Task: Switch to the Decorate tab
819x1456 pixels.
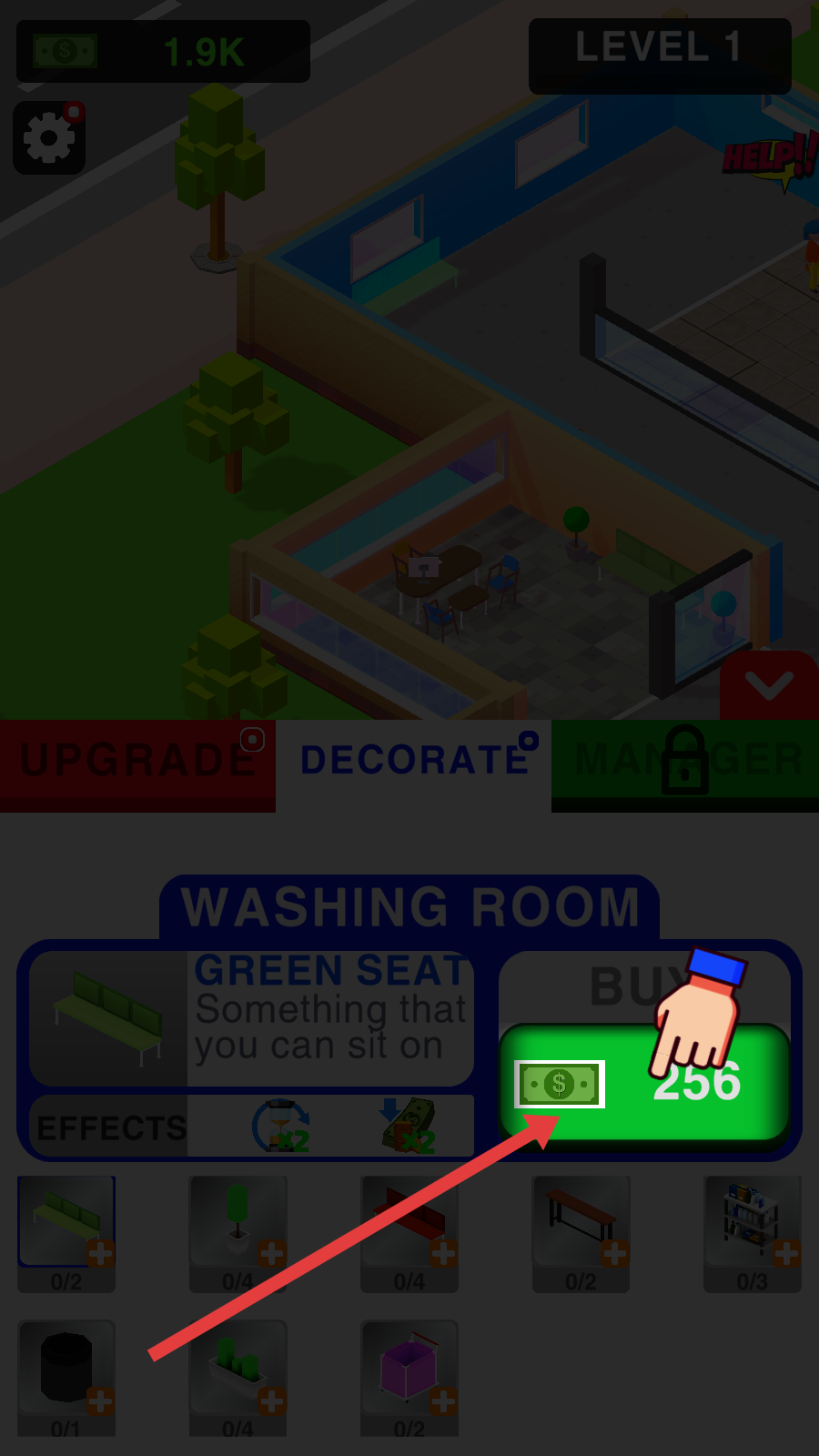Action: coord(414,762)
